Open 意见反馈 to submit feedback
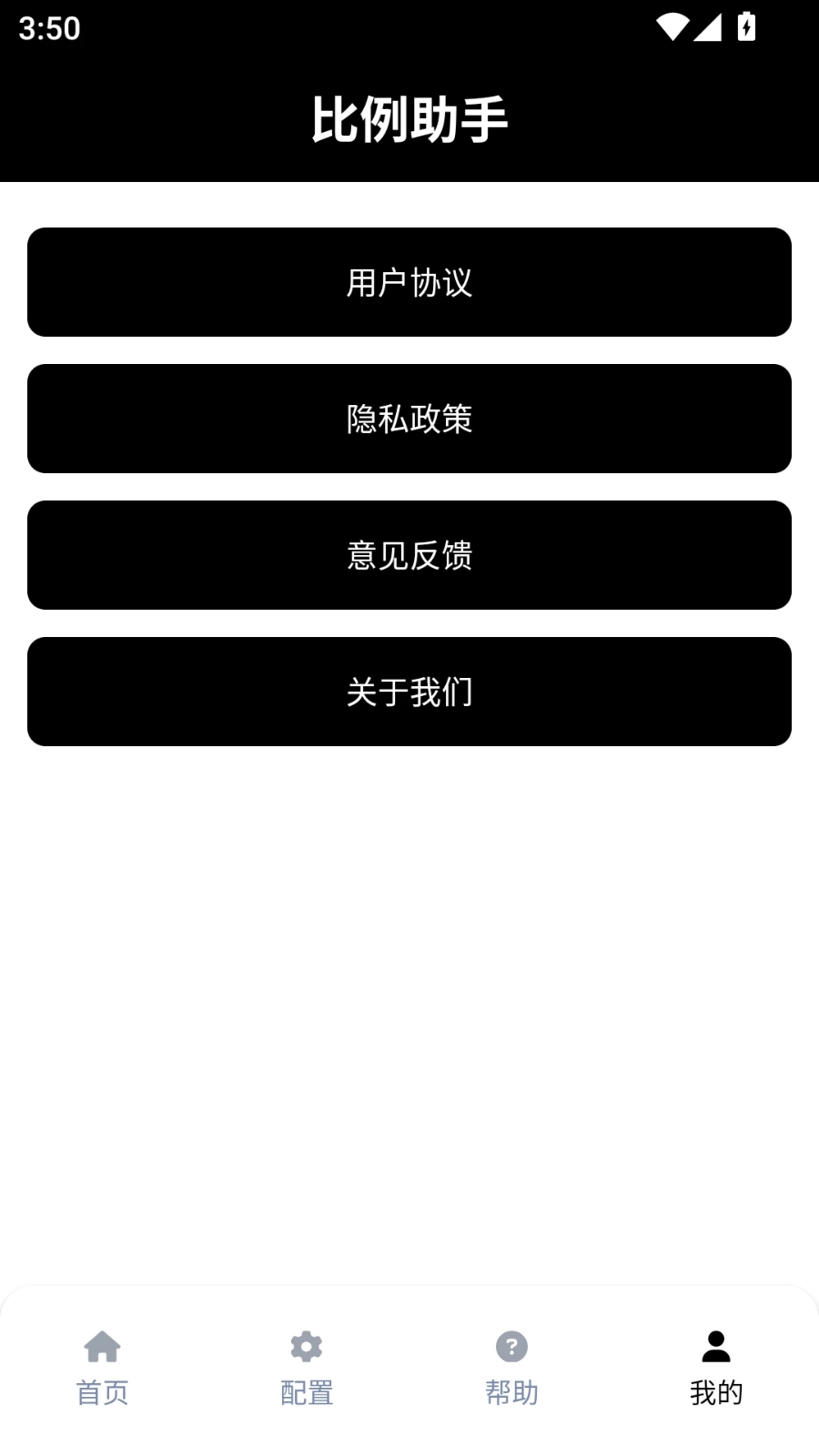Viewport: 819px width, 1456px height. coord(409,555)
